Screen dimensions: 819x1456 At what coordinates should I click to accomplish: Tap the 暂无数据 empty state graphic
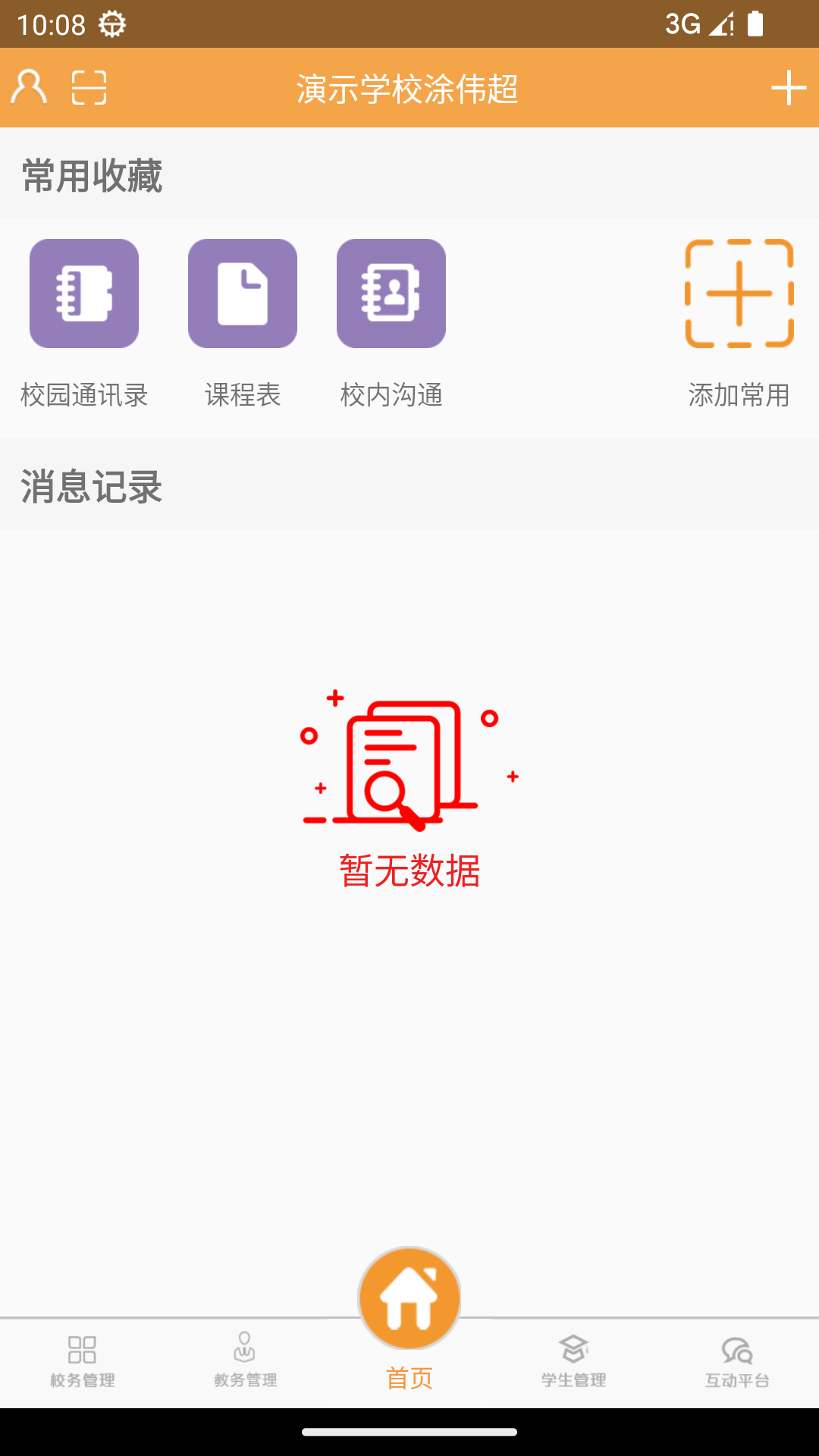[409, 766]
